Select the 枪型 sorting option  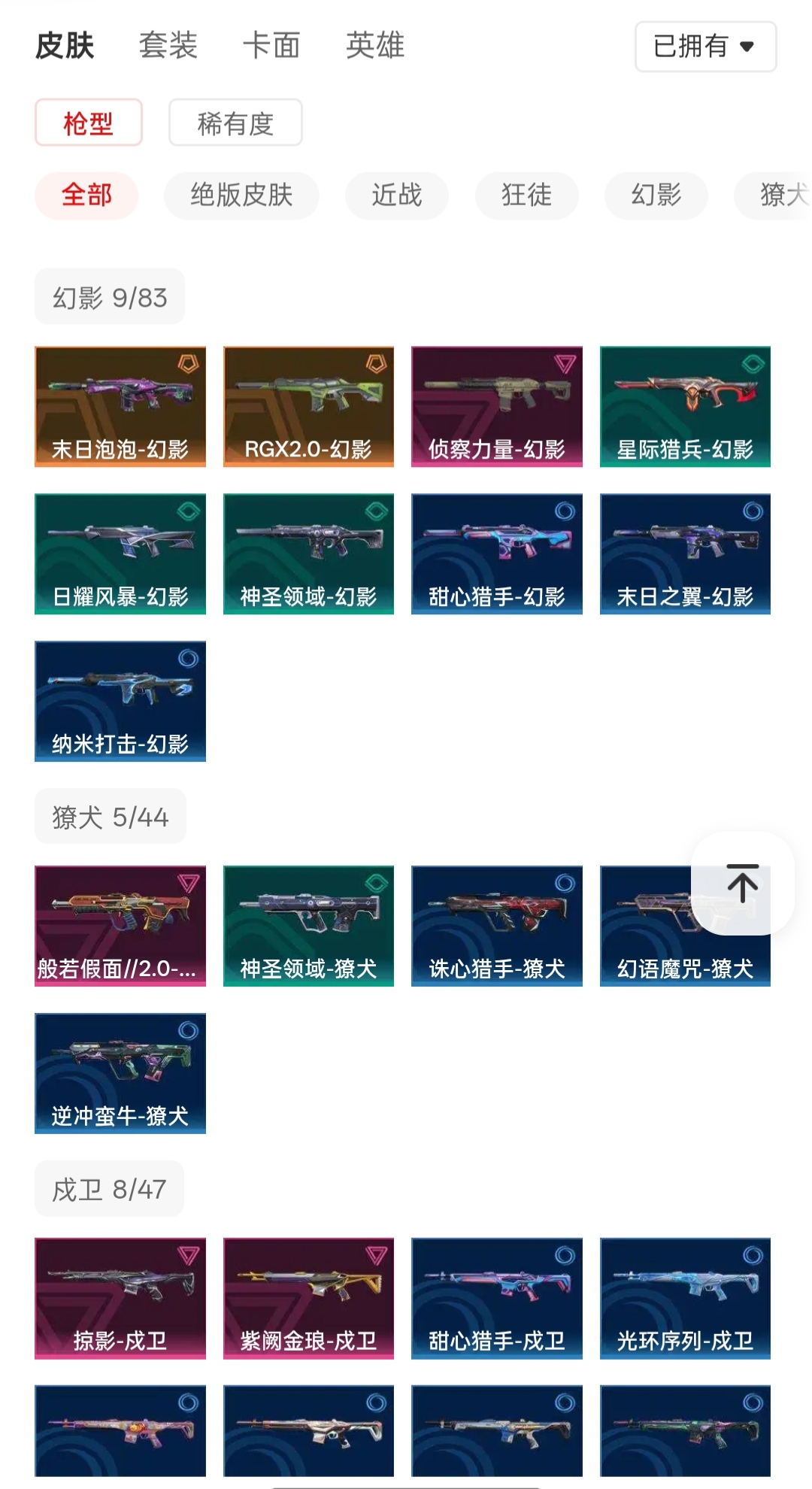click(89, 123)
